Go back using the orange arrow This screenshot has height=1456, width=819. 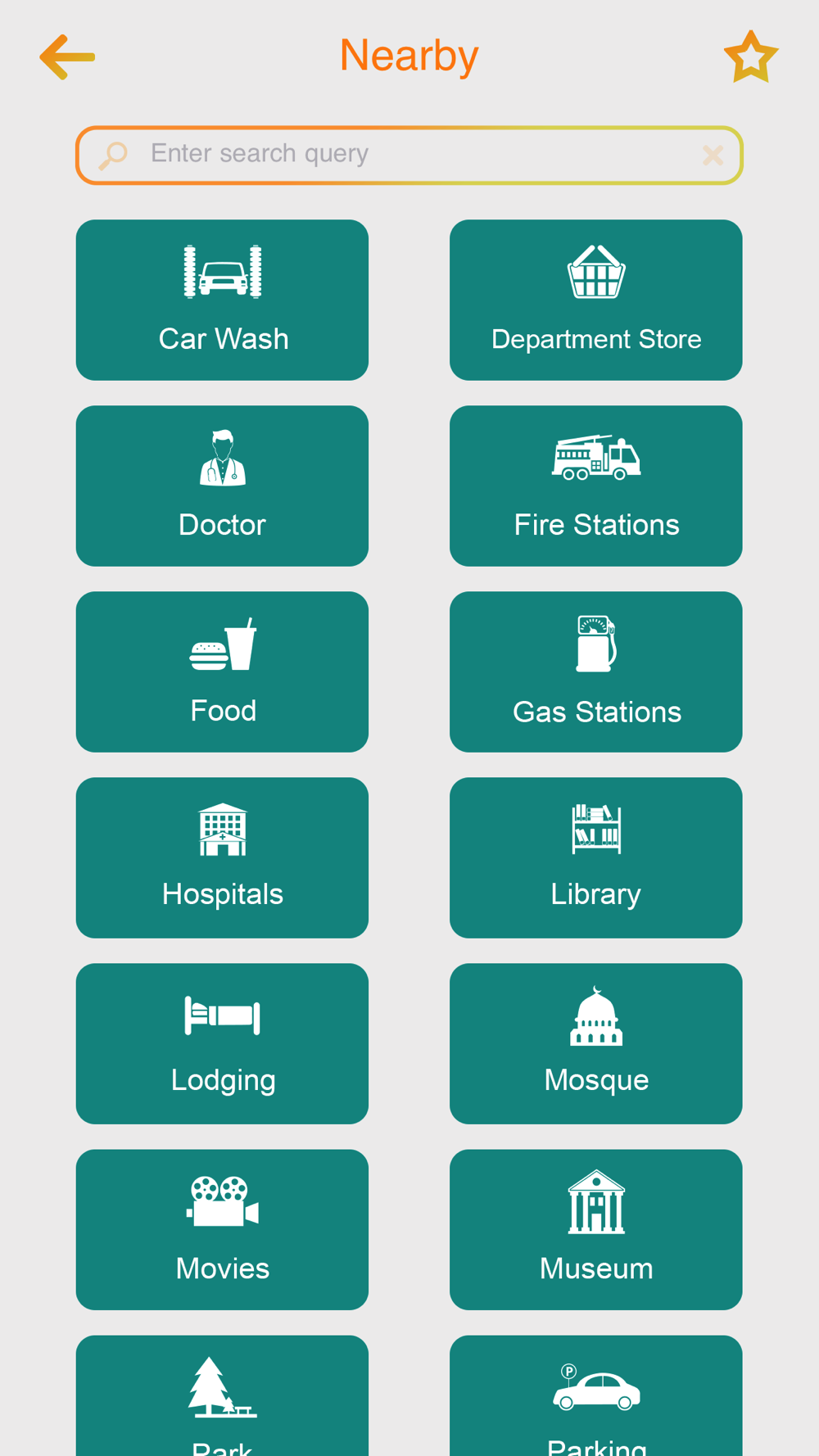pyautogui.click(x=67, y=57)
